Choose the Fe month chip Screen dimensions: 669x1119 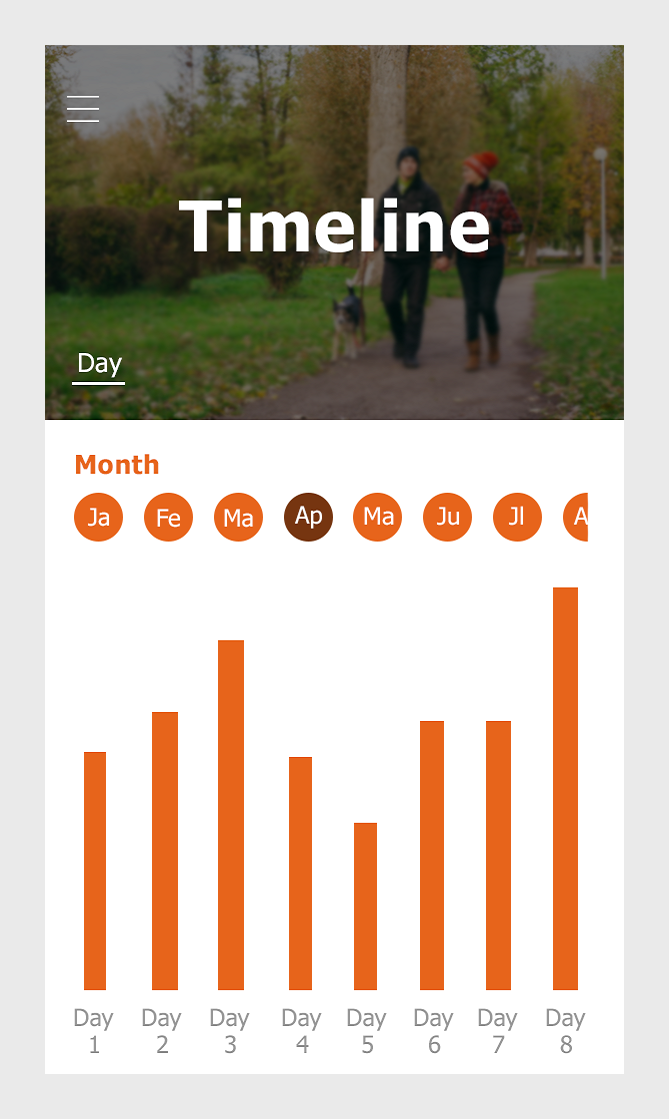168,517
